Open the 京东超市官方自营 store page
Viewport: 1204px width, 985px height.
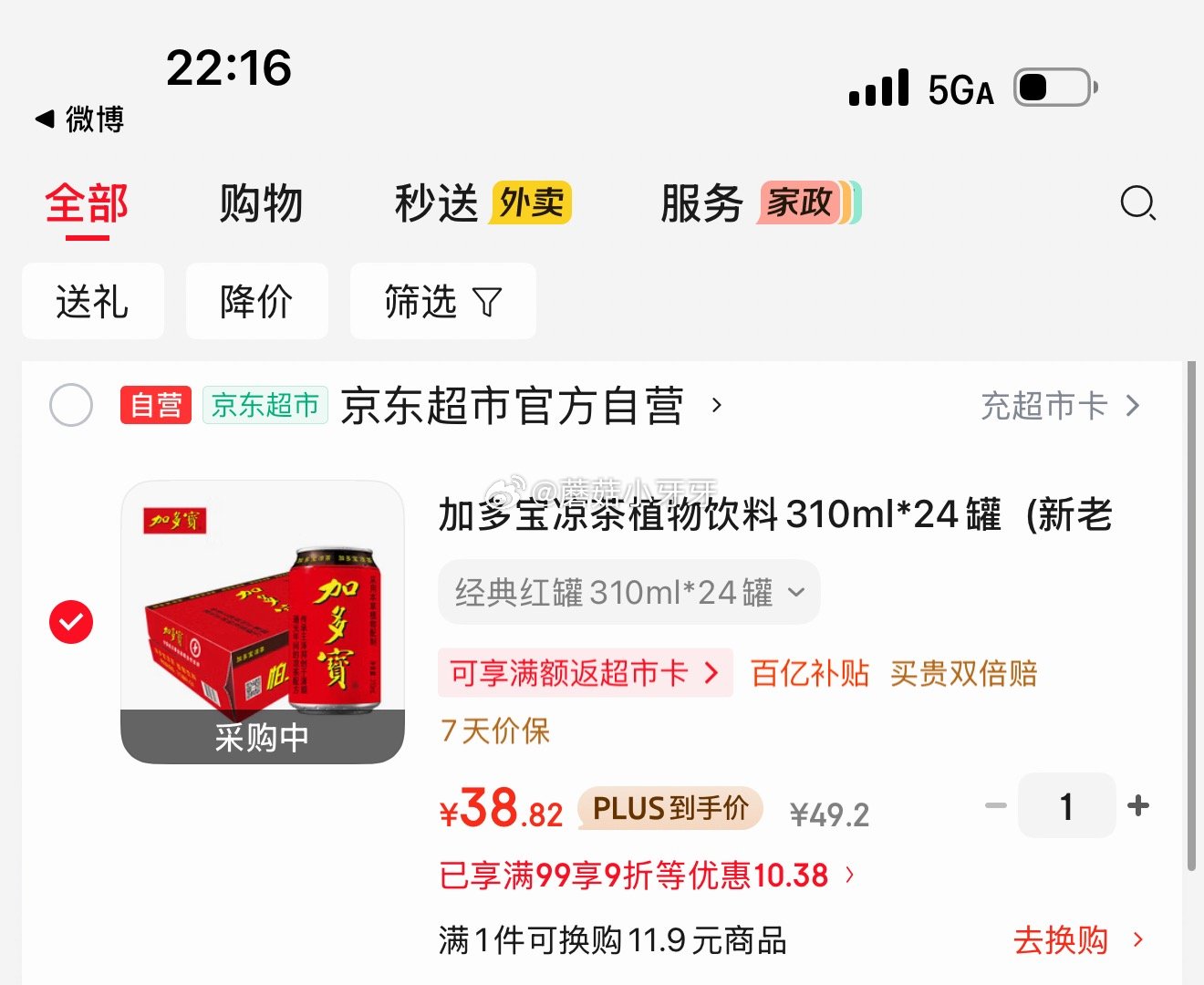[513, 405]
